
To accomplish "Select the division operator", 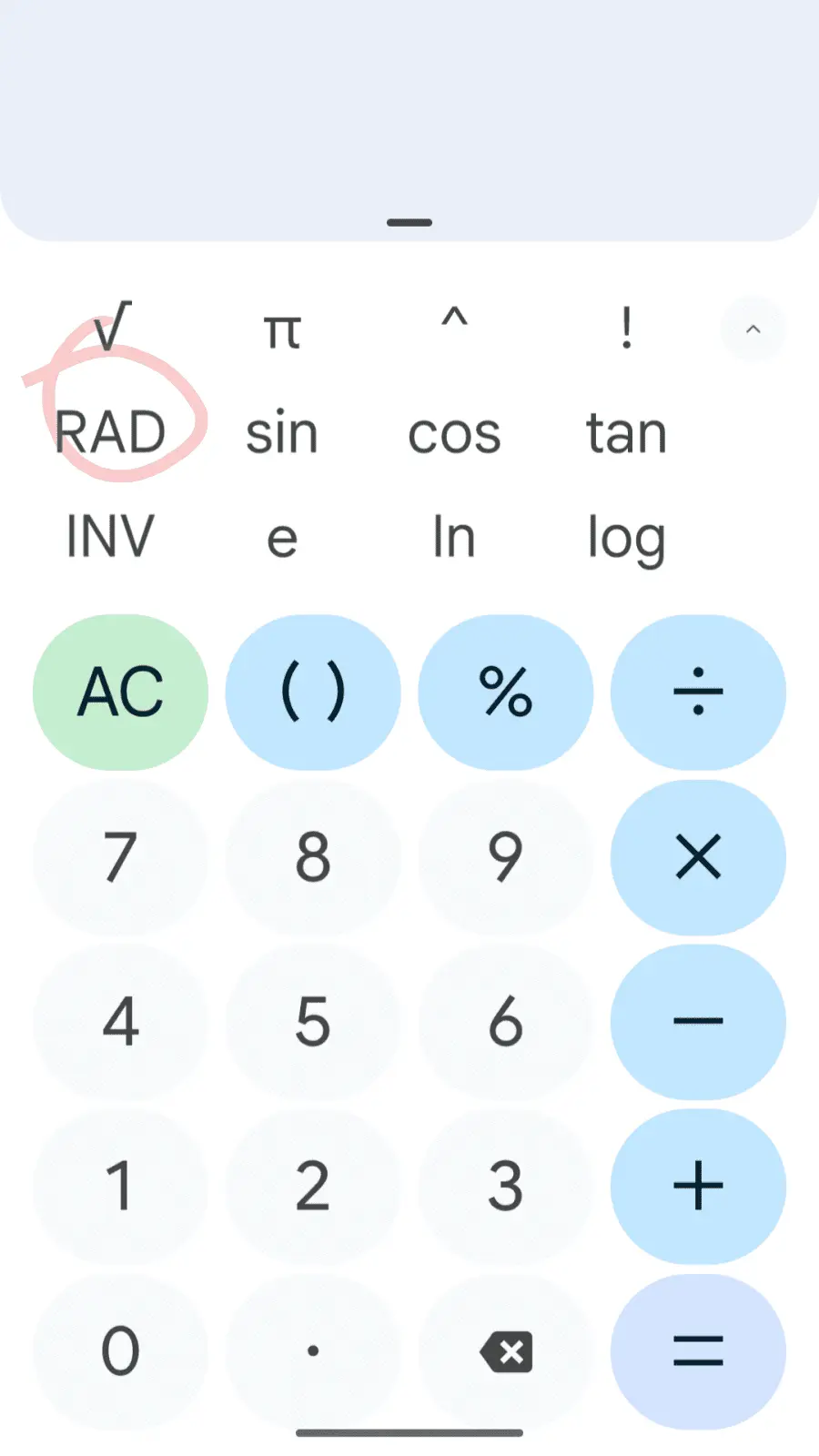I will click(x=698, y=693).
